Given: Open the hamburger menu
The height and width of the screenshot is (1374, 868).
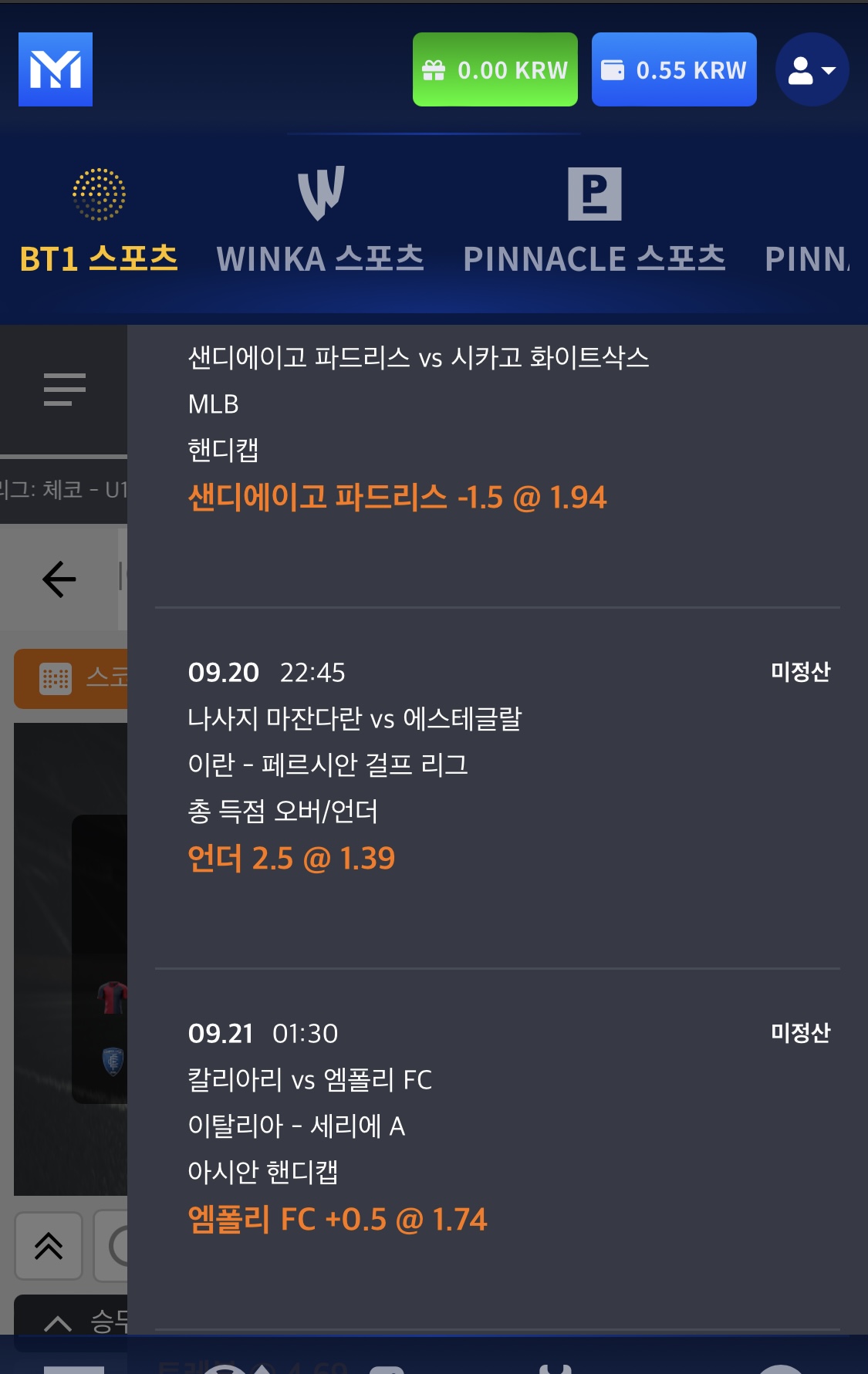Looking at the screenshot, I should pyautogui.click(x=64, y=390).
